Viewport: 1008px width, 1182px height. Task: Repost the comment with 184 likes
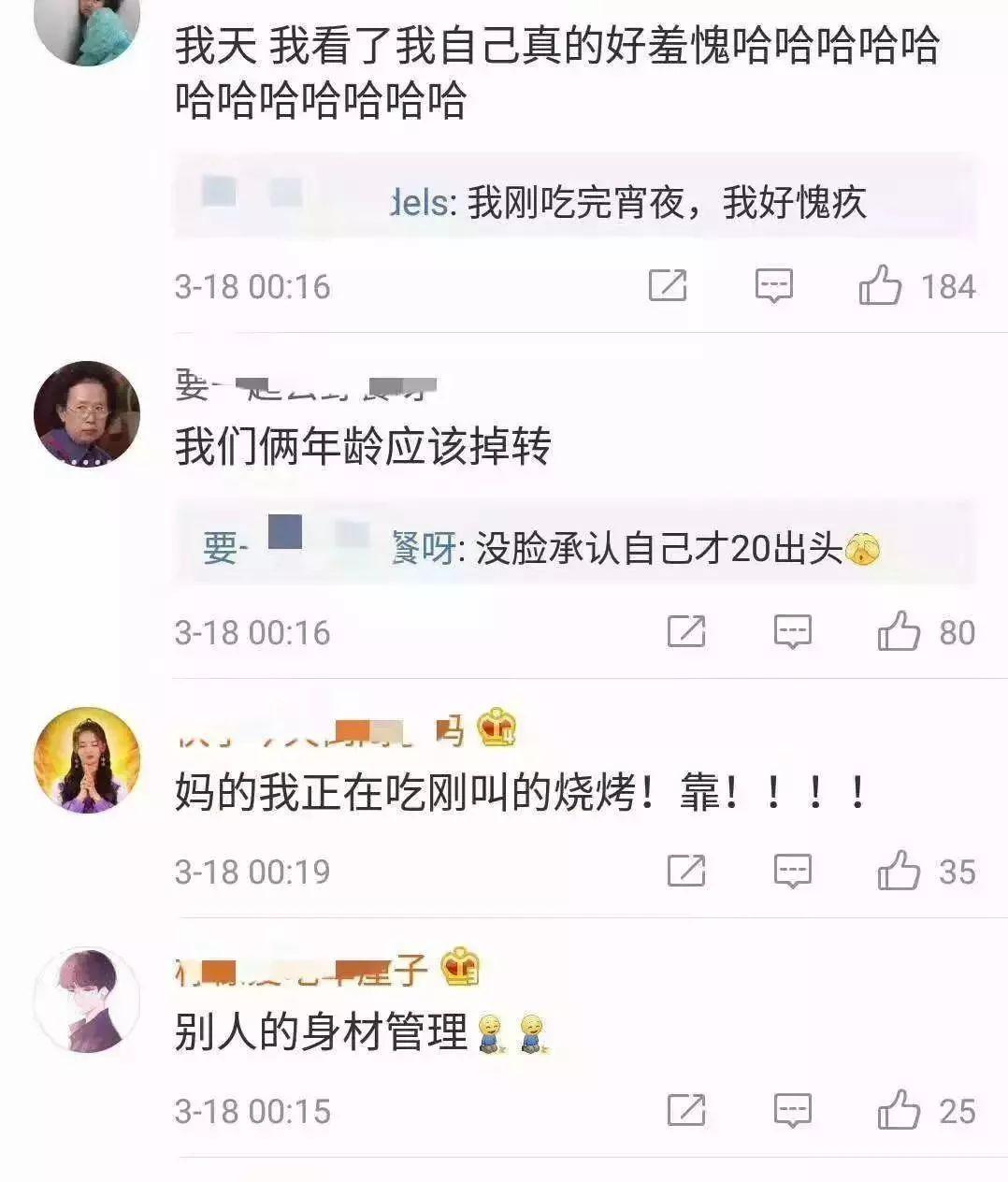coord(668,285)
